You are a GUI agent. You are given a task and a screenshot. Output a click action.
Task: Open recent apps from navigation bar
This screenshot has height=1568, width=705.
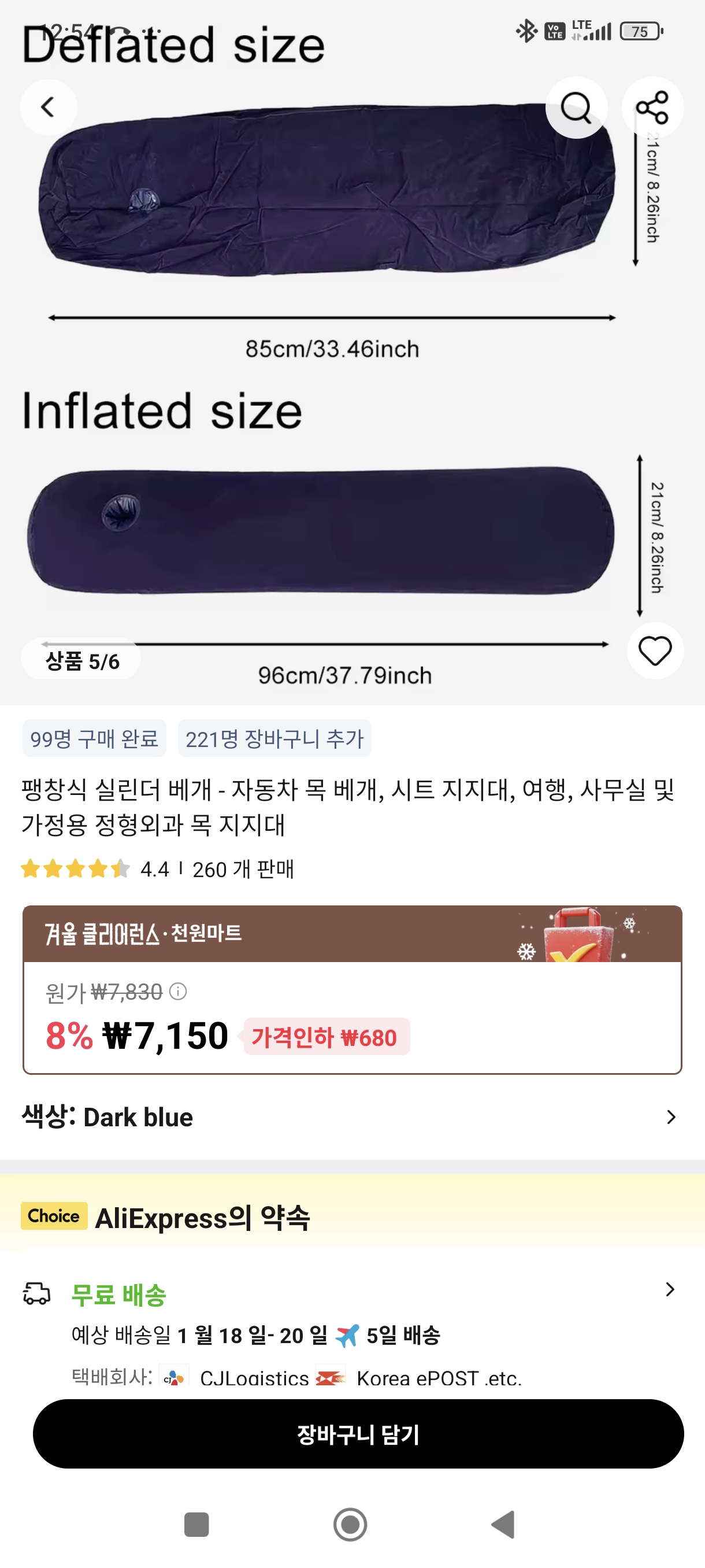click(196, 1524)
